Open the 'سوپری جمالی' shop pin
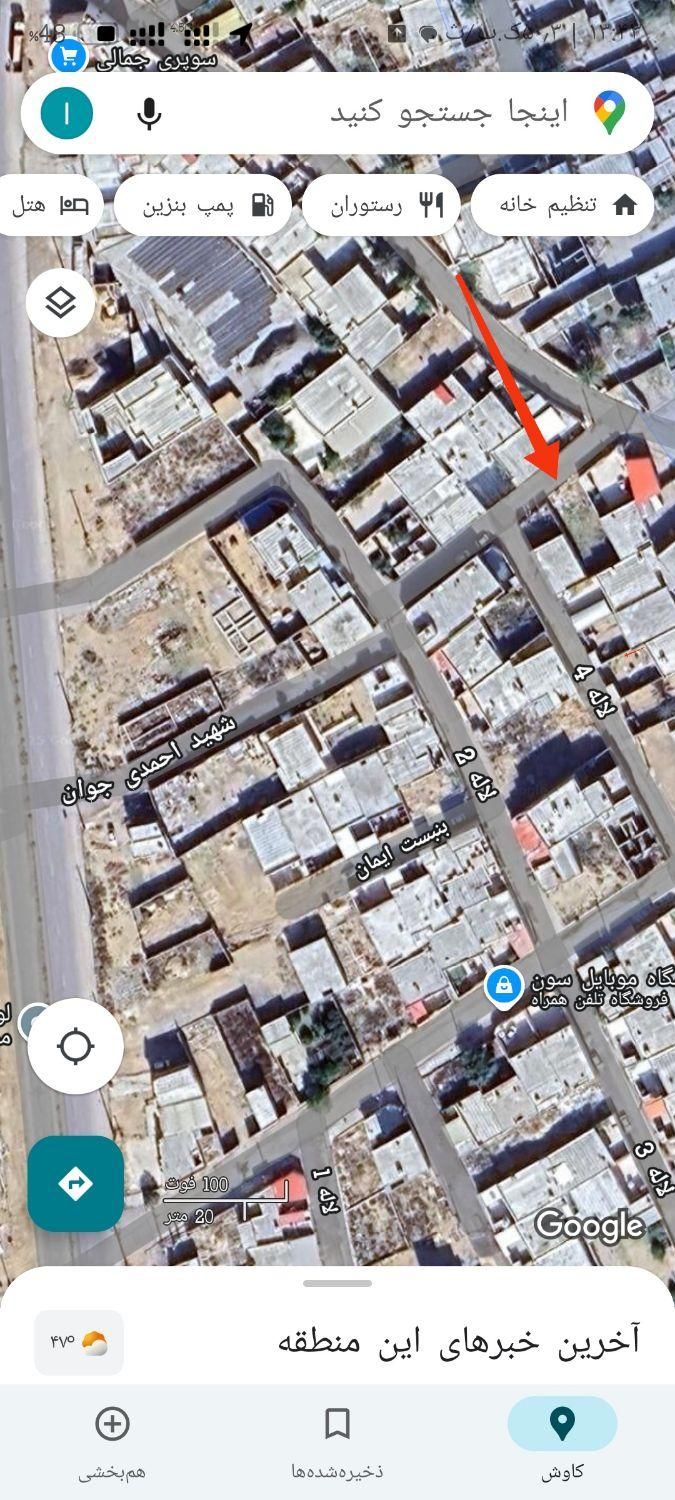This screenshot has width=675, height=1500. click(68, 56)
